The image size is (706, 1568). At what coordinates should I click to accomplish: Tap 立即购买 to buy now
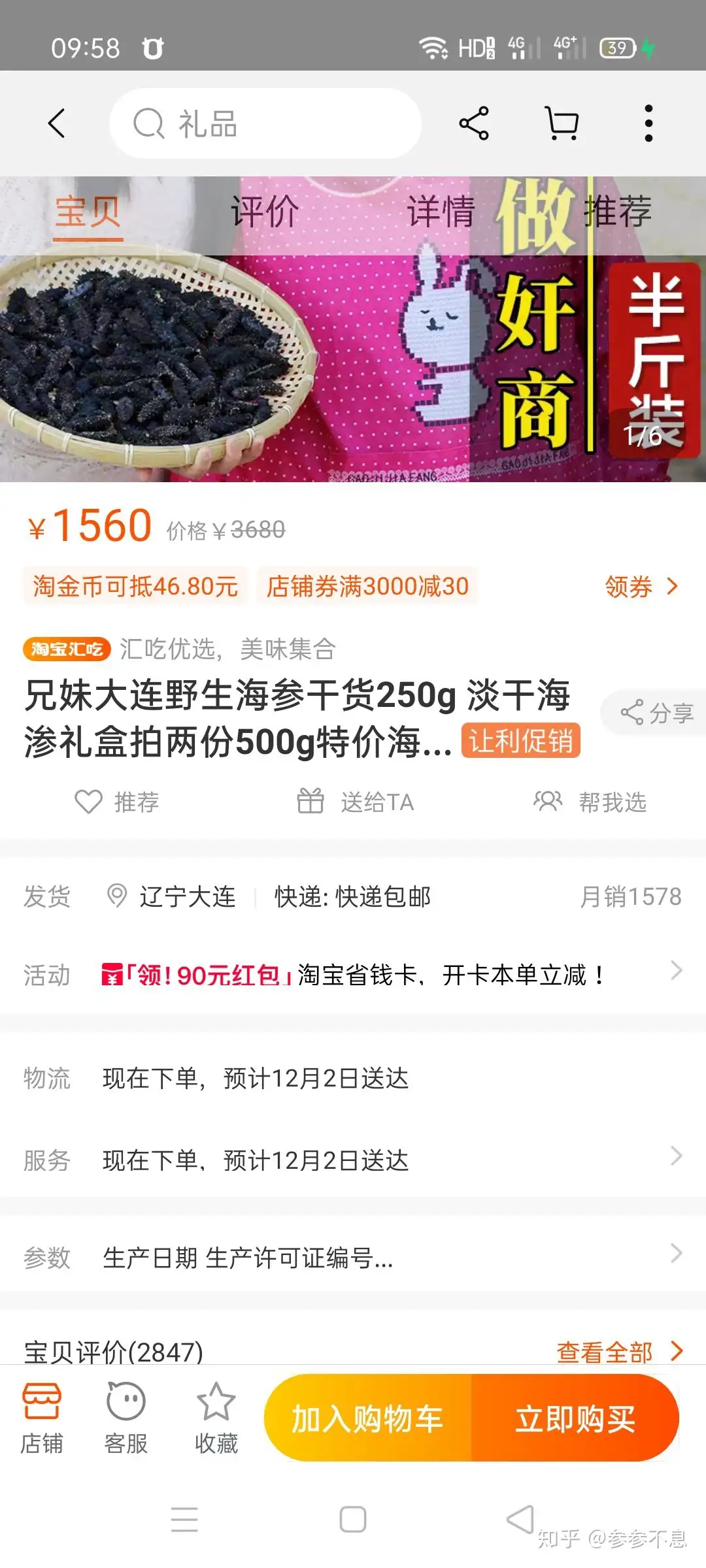575,1418
